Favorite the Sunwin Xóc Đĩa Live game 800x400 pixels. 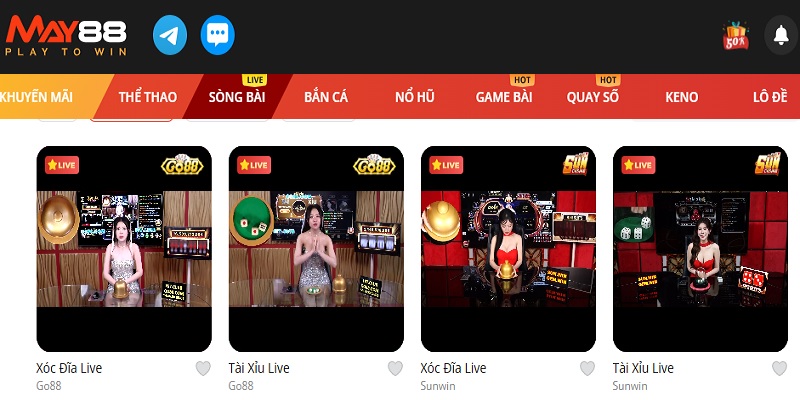(587, 369)
